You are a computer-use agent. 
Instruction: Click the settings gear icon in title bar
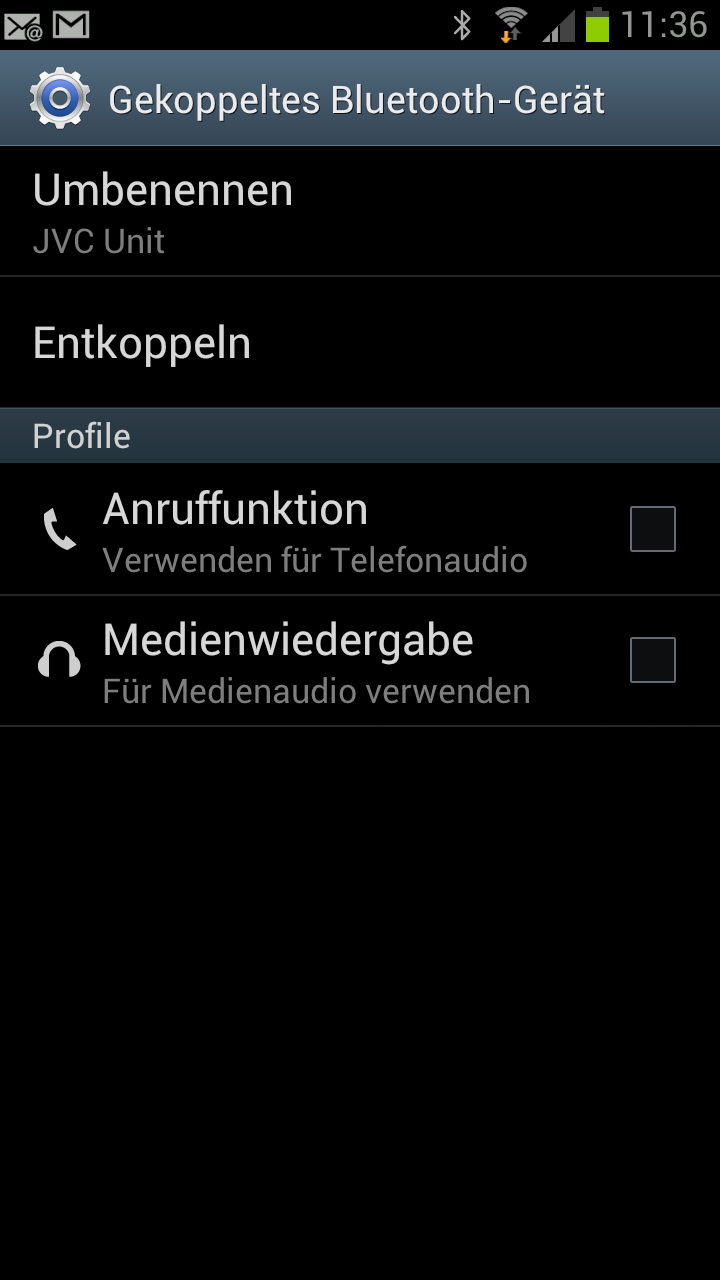(60, 97)
